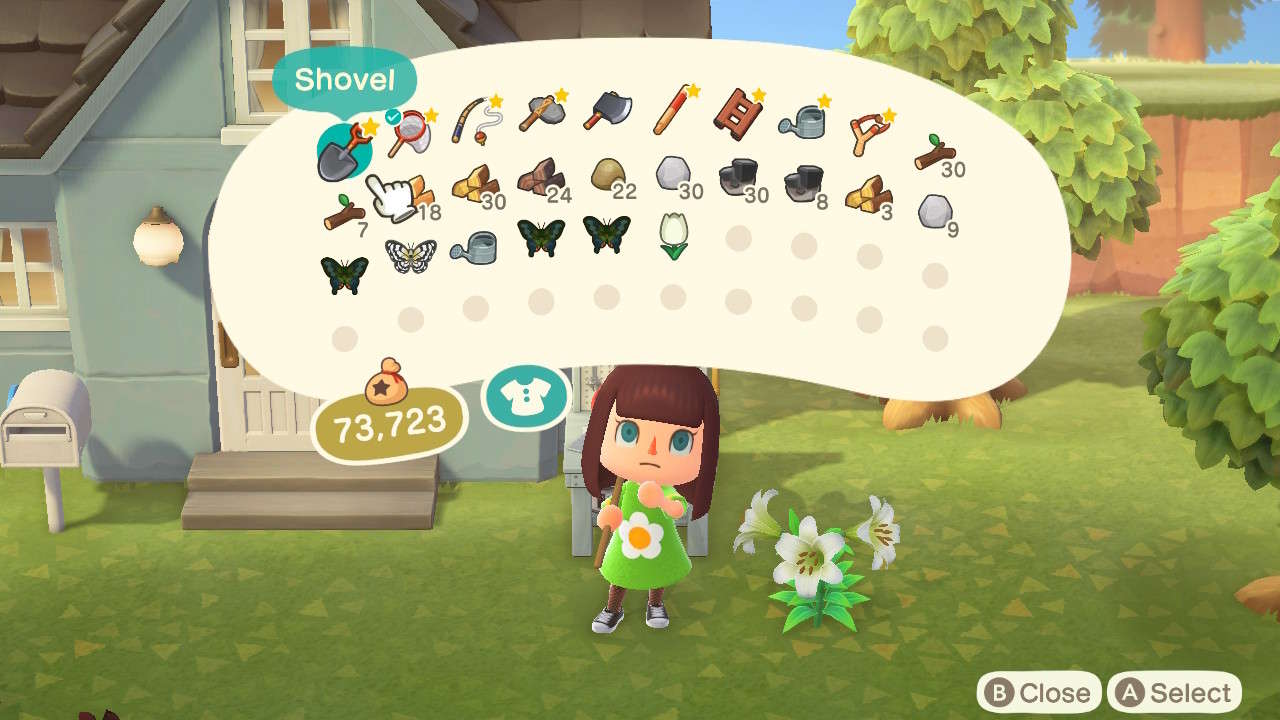The width and height of the screenshot is (1280, 720).
Task: Open the clothing wardrobe shirt button
Action: pyautogui.click(x=525, y=397)
